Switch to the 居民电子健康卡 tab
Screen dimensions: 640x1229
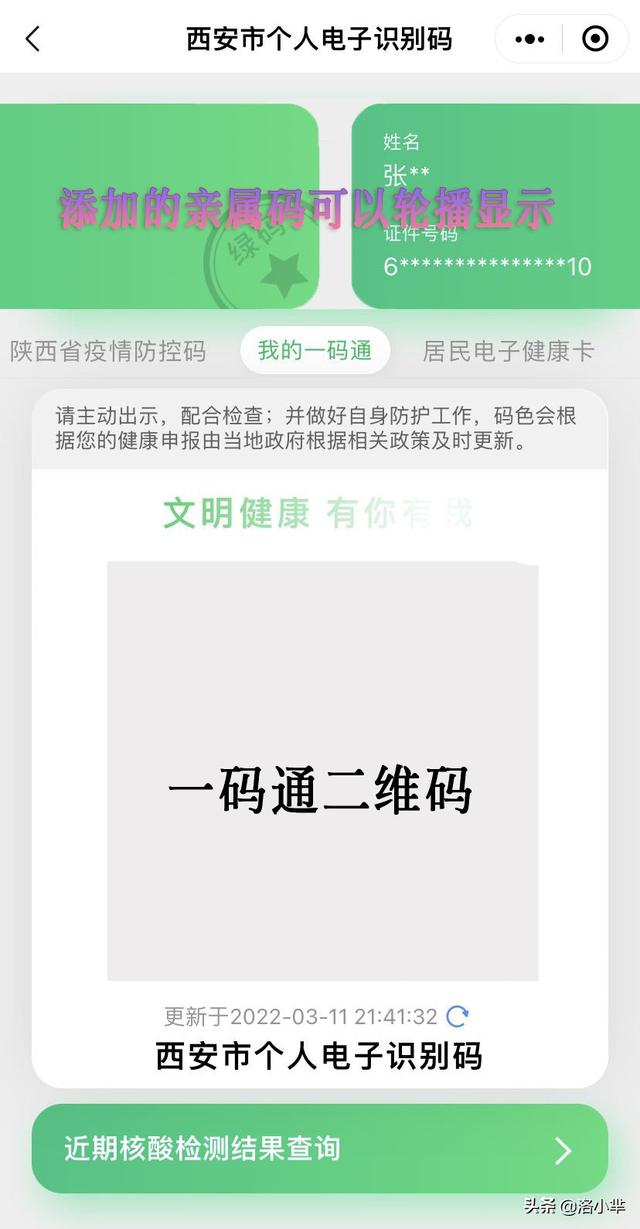(508, 351)
